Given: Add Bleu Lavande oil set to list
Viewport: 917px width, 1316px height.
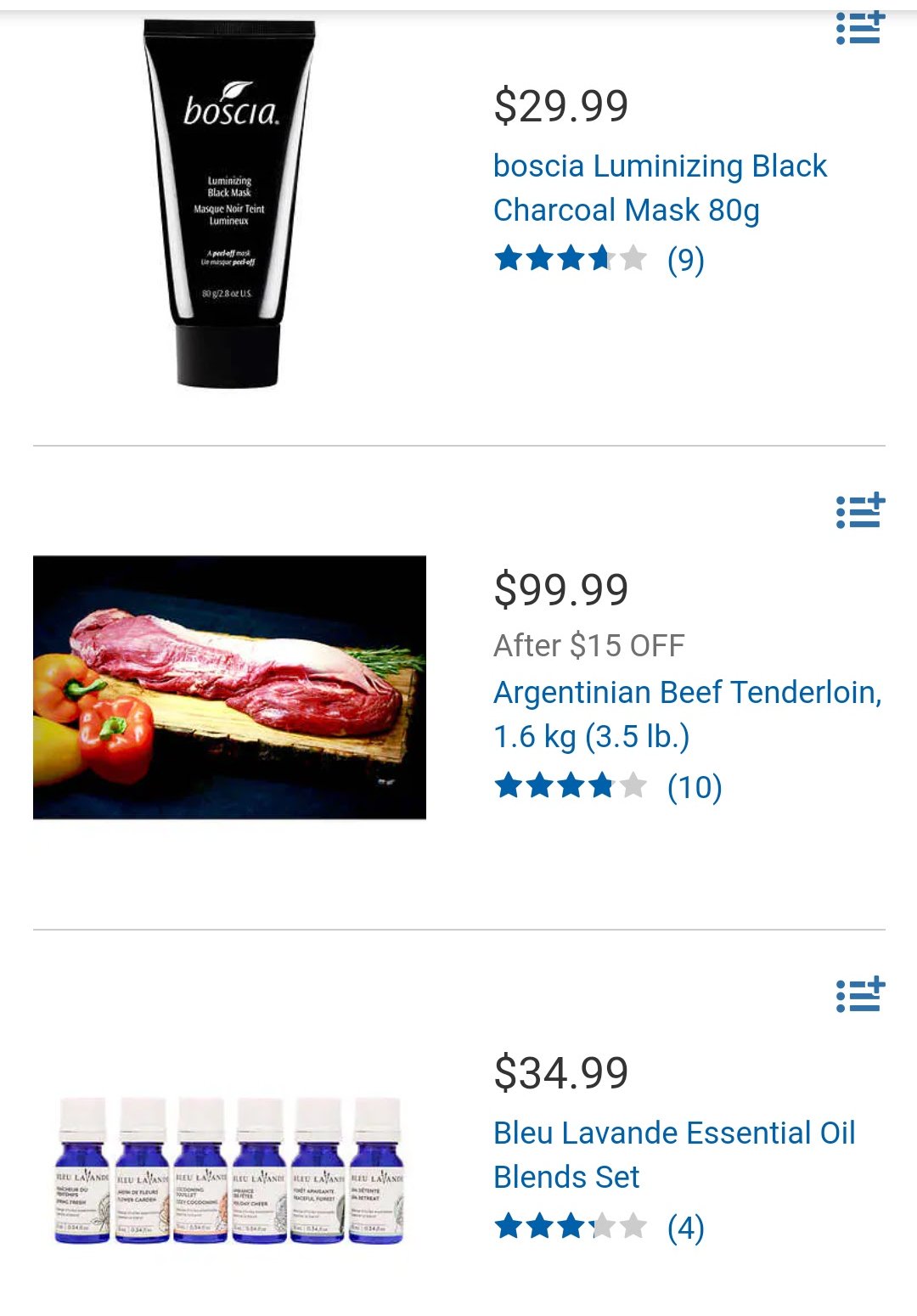Looking at the screenshot, I should 859,995.
